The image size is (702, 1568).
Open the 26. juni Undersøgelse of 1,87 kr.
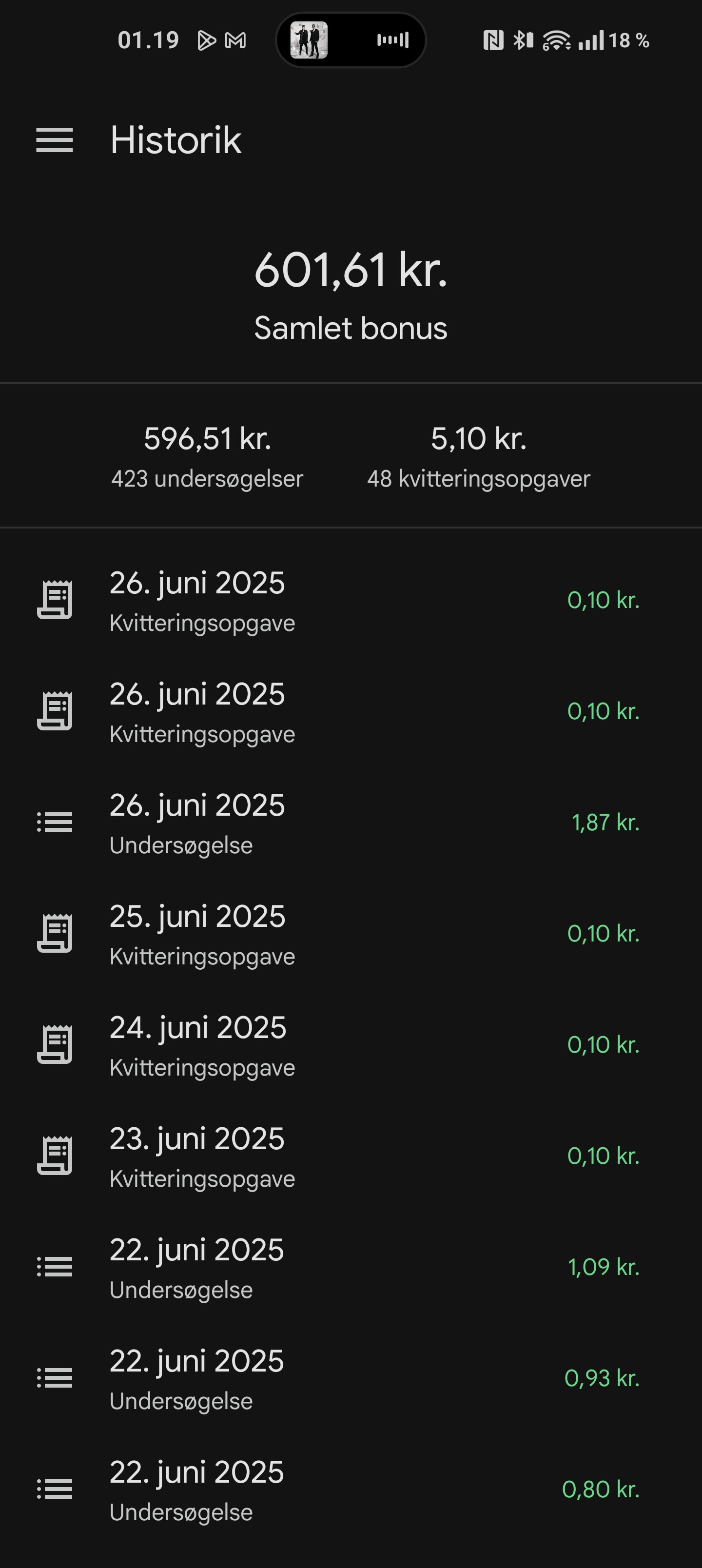coord(351,823)
